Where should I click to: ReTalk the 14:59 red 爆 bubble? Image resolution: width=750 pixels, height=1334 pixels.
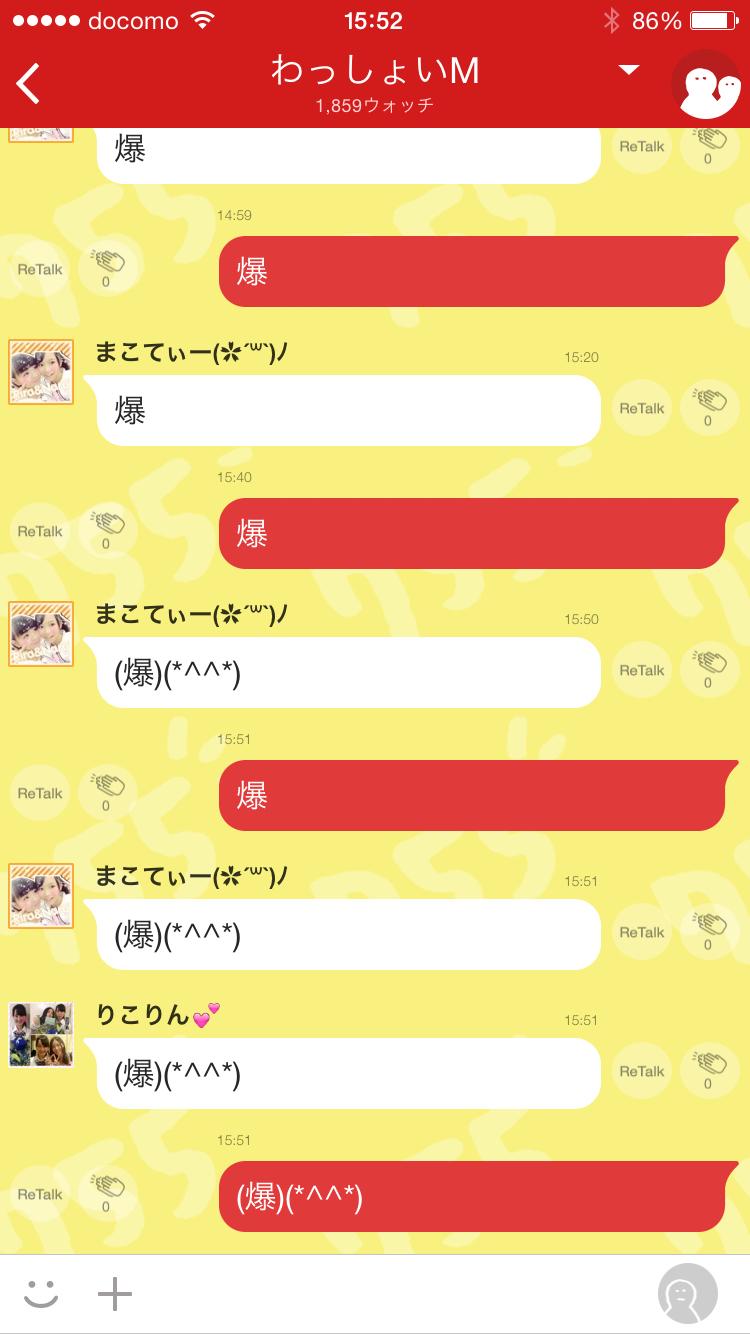tap(39, 268)
